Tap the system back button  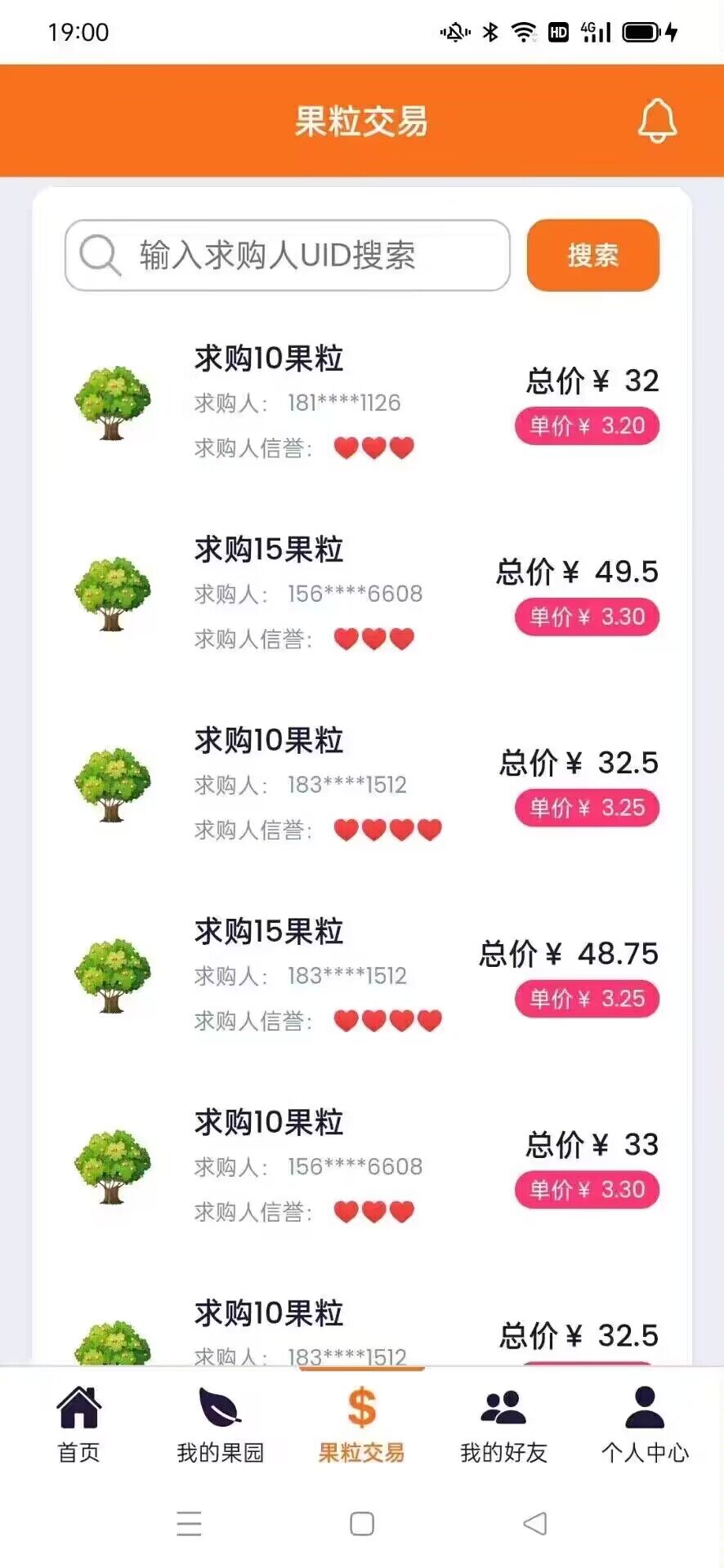(x=535, y=1524)
